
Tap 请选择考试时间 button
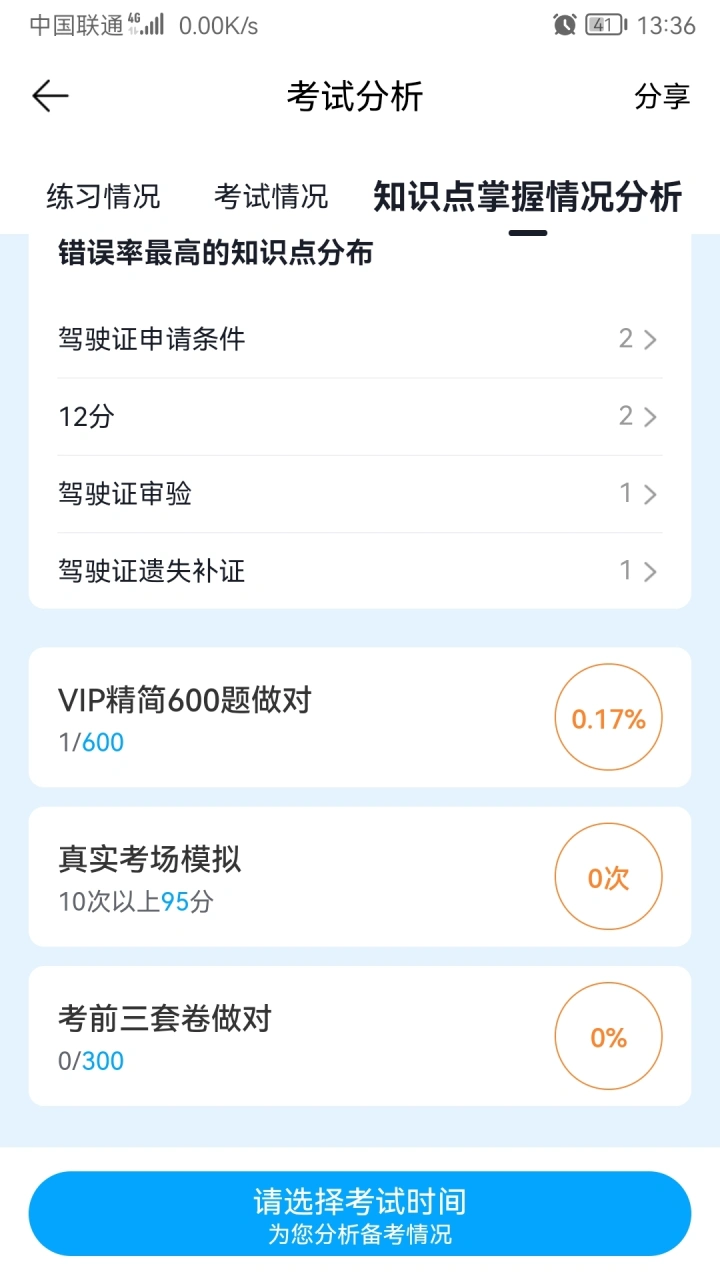tap(360, 1213)
